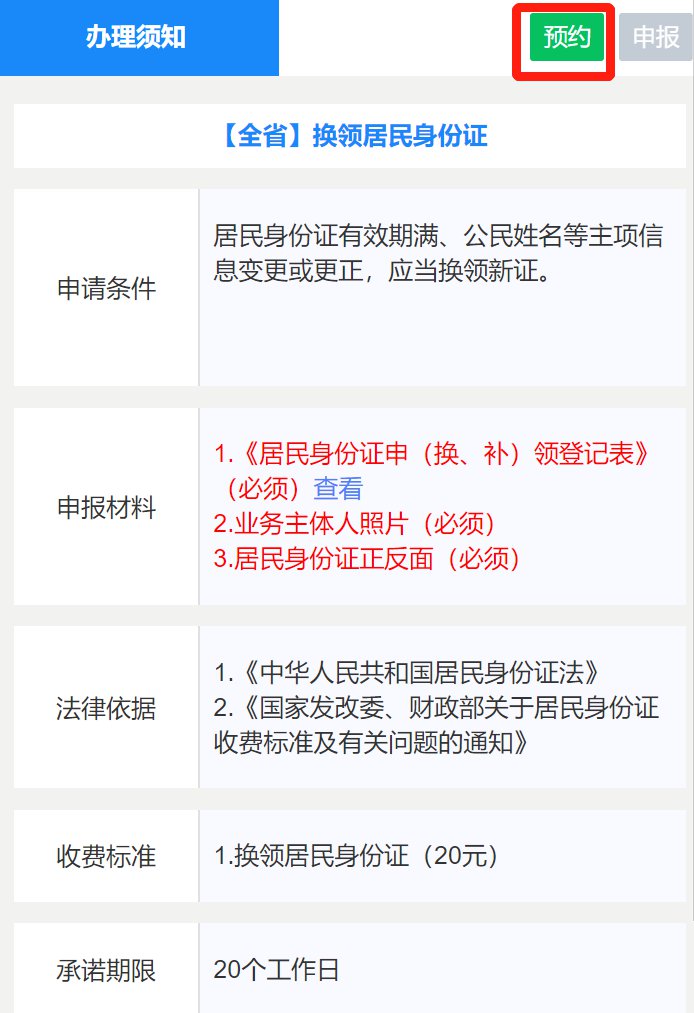The width and height of the screenshot is (694, 1013).
Task: Tap the gray 申报 button
Action: coord(656,38)
